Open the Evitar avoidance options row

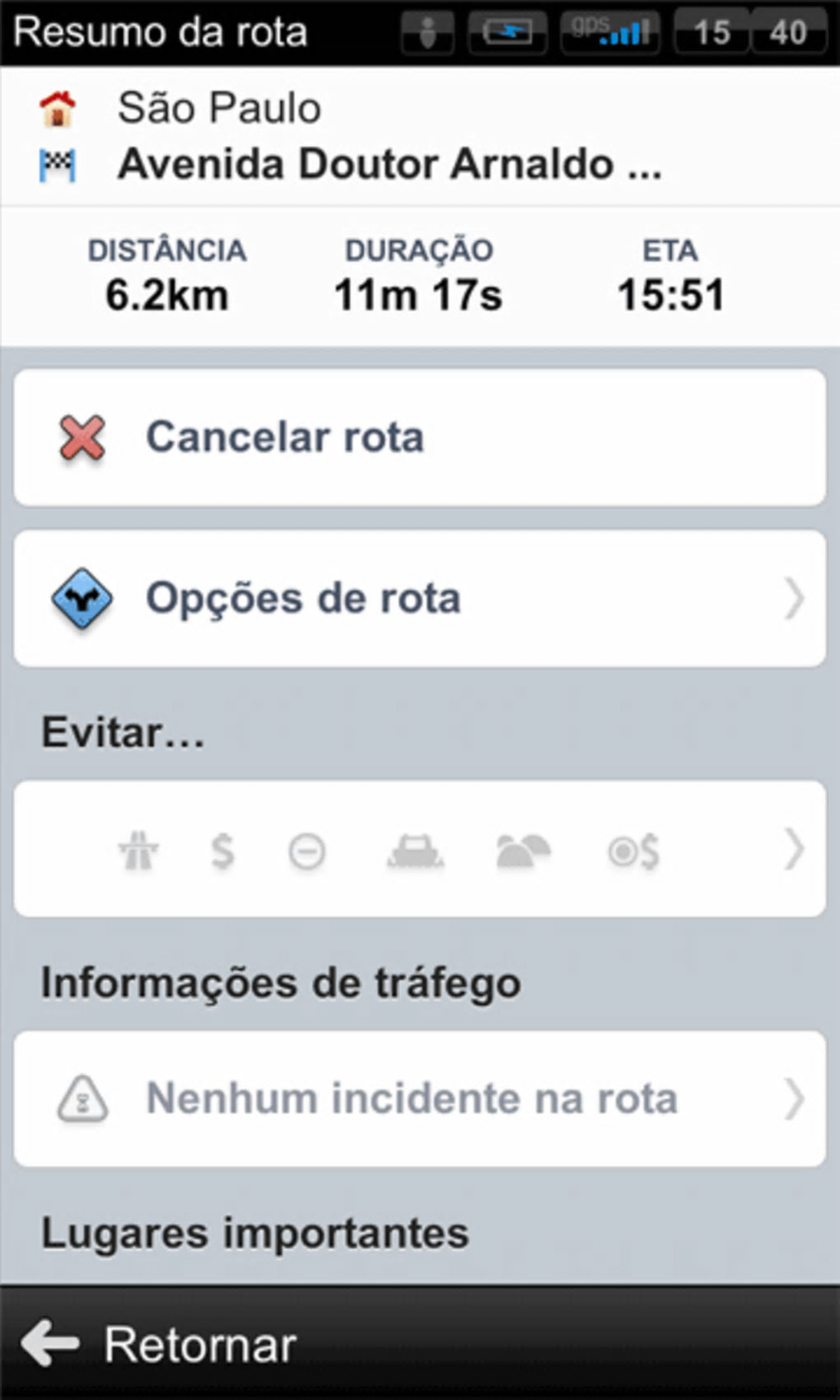418,849
